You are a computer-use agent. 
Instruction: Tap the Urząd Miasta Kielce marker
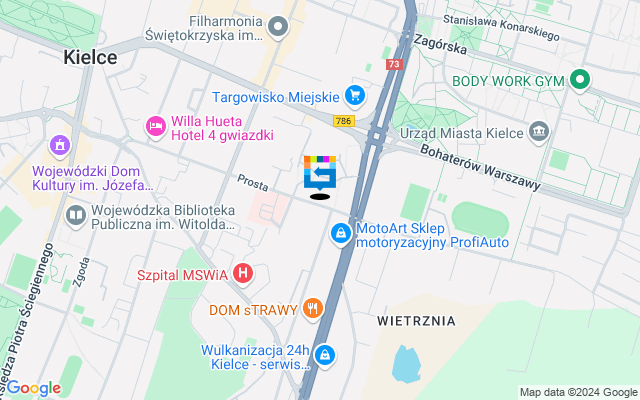pos(539,129)
